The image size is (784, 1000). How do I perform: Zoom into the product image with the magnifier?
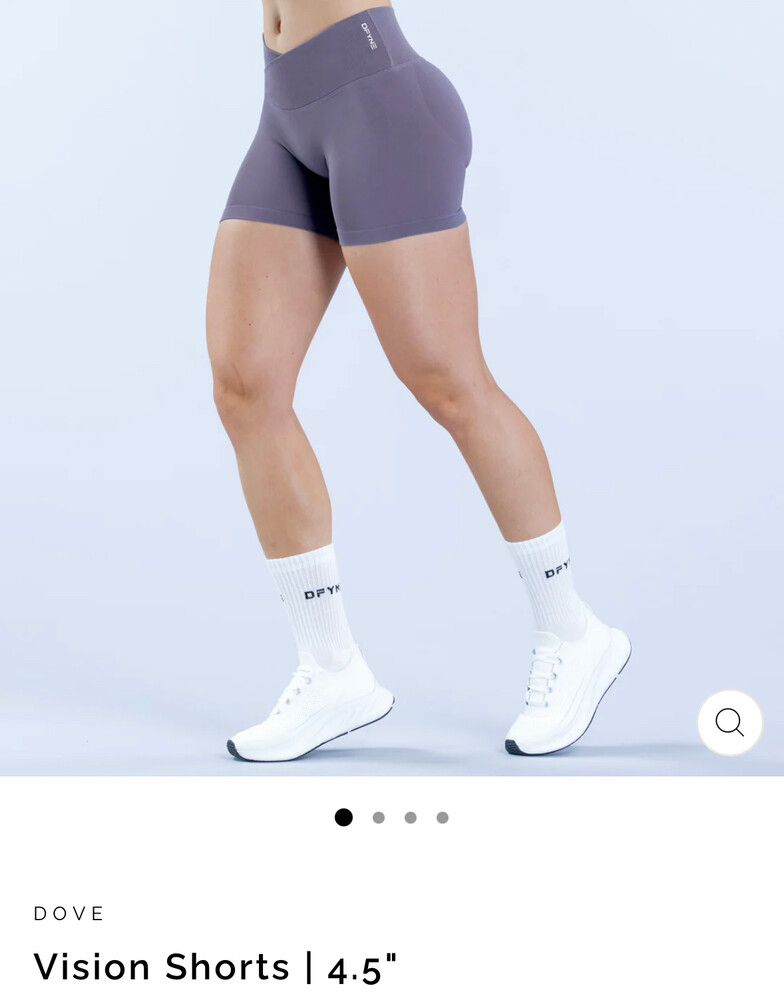point(730,722)
